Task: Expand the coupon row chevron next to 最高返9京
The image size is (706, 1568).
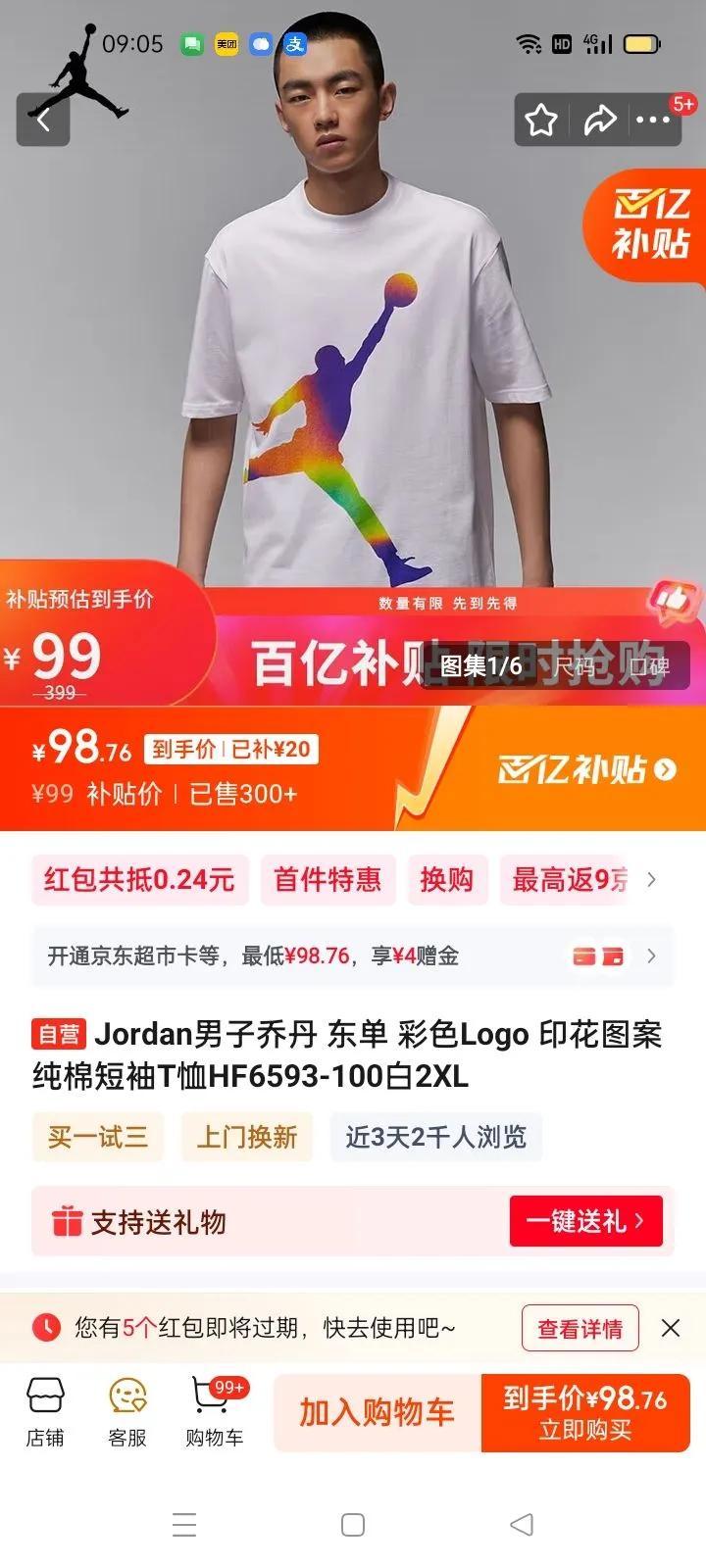Action: click(x=651, y=880)
